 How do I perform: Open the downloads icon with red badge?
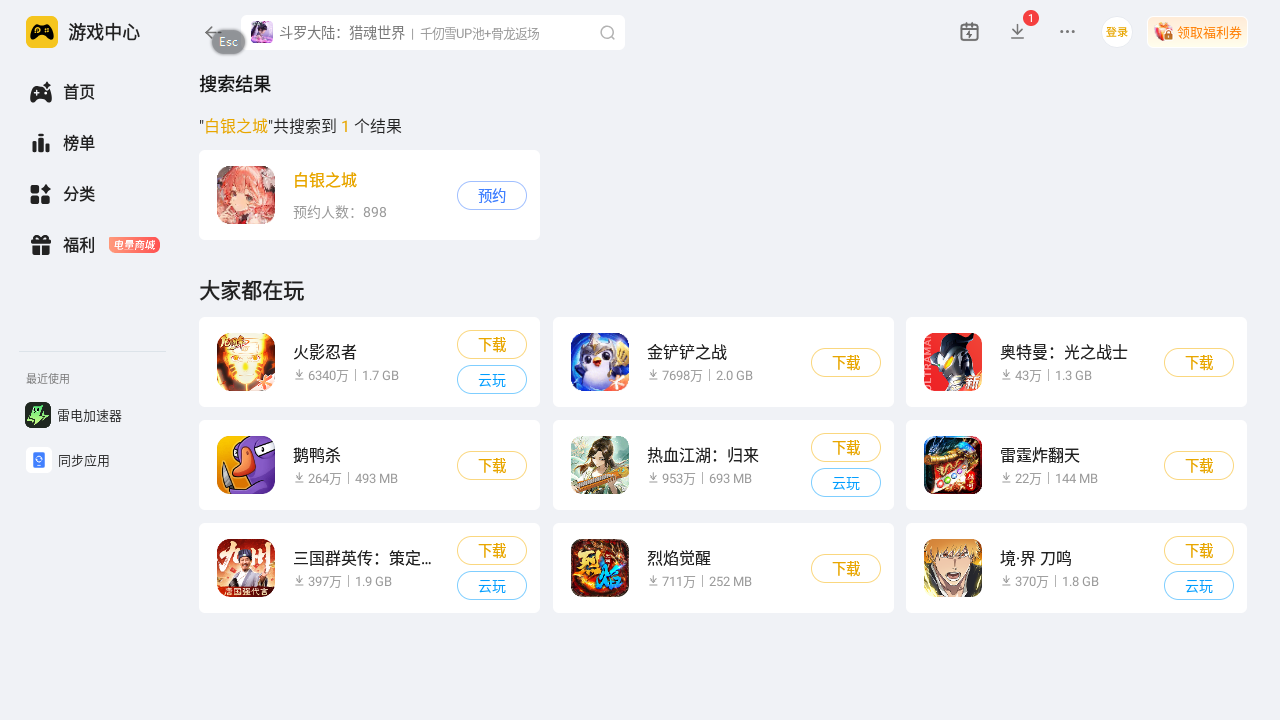click(1017, 32)
